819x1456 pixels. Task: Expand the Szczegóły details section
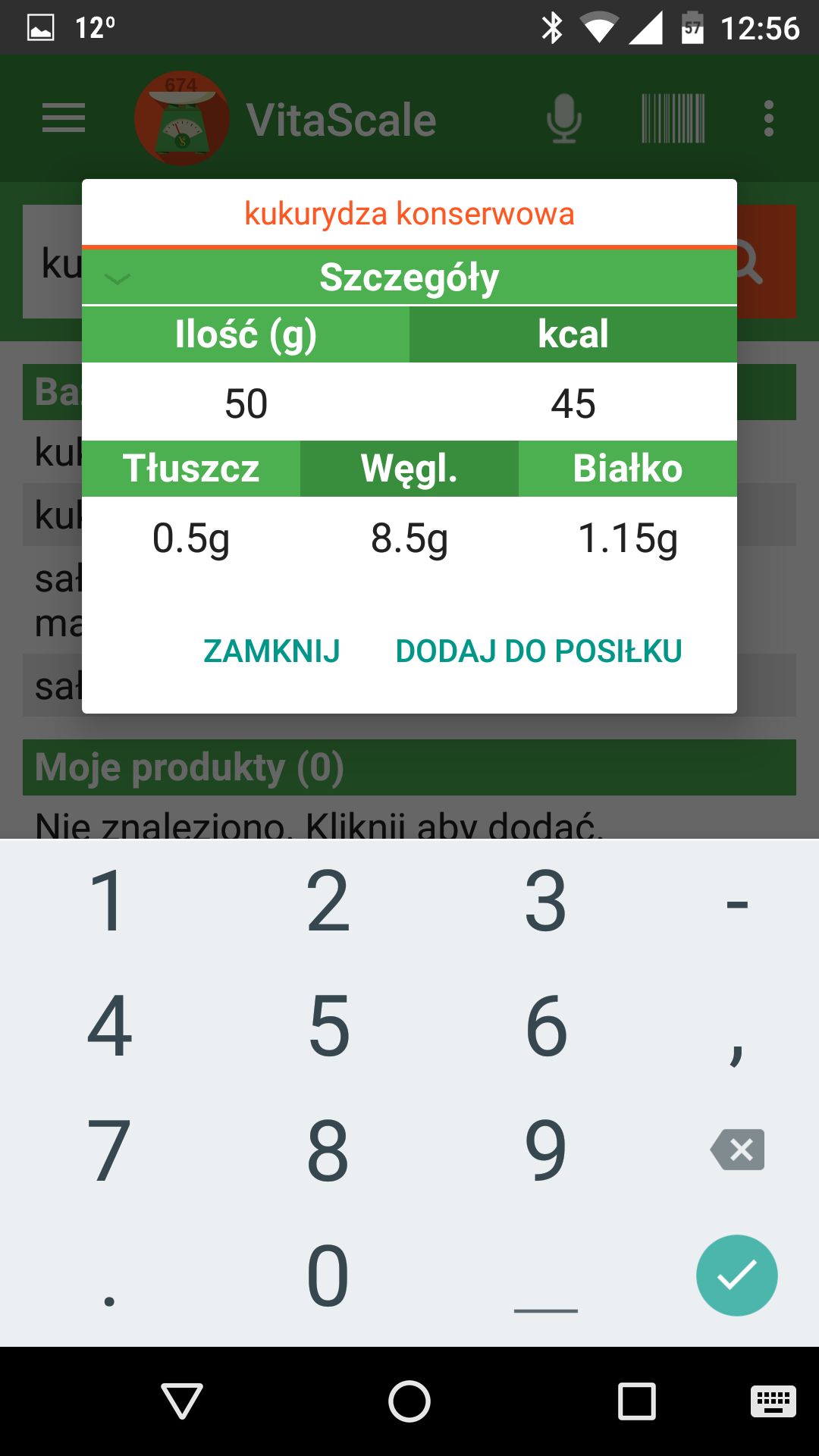[x=409, y=277]
